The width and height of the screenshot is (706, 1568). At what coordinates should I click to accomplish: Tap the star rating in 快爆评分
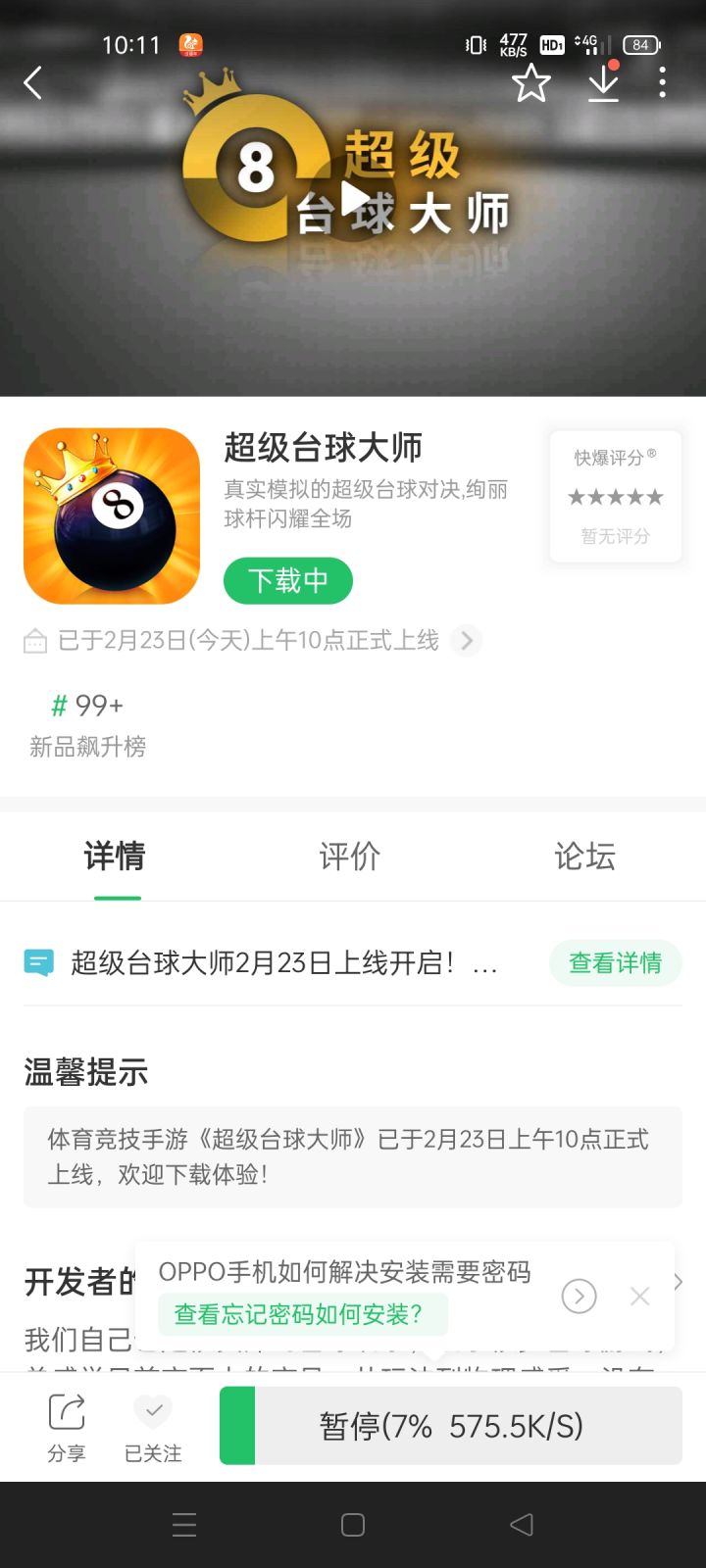(x=615, y=497)
